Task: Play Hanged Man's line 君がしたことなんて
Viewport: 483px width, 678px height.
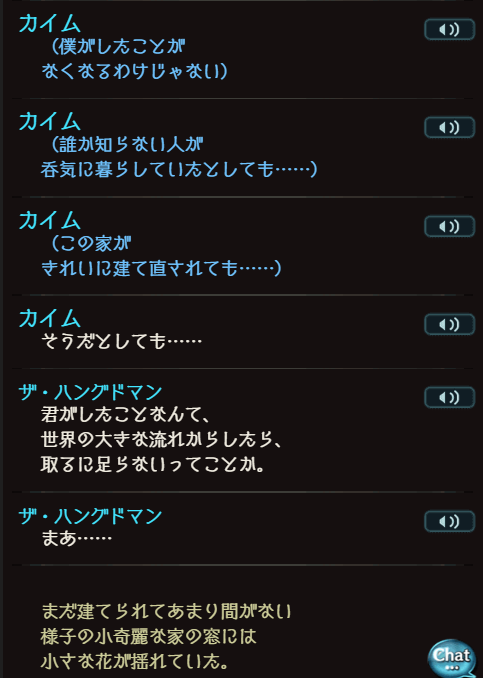Action: coord(449,397)
